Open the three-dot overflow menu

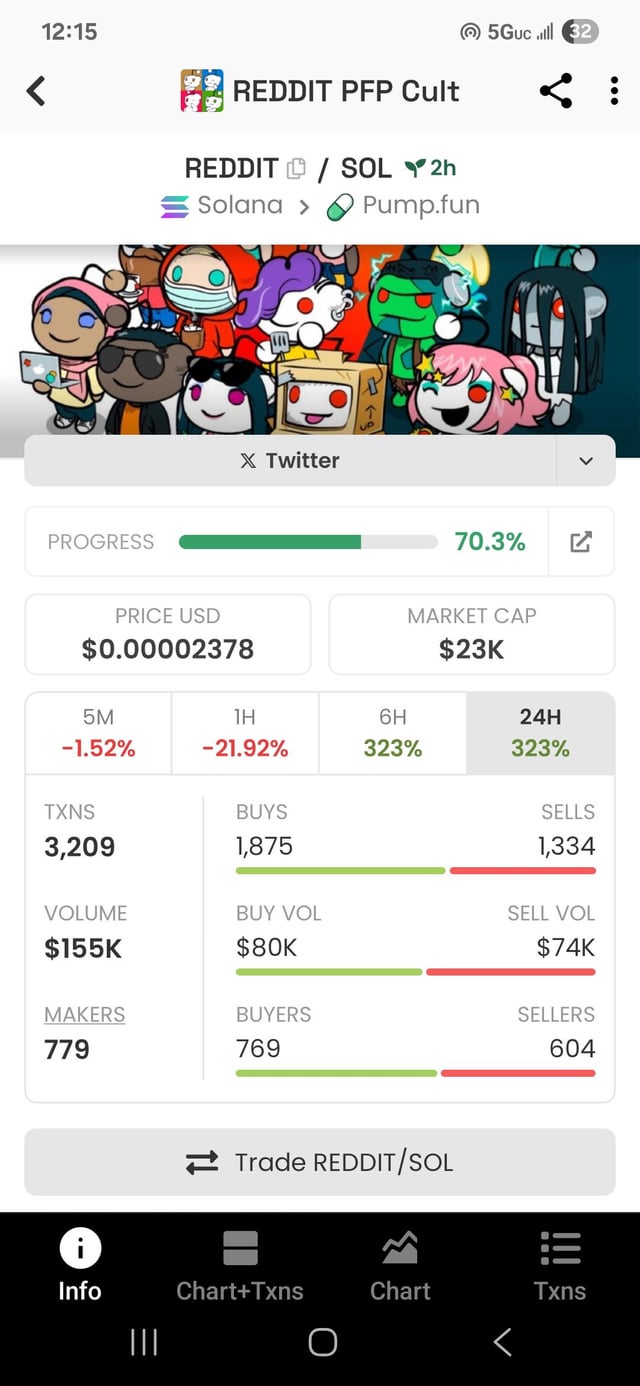coord(614,91)
